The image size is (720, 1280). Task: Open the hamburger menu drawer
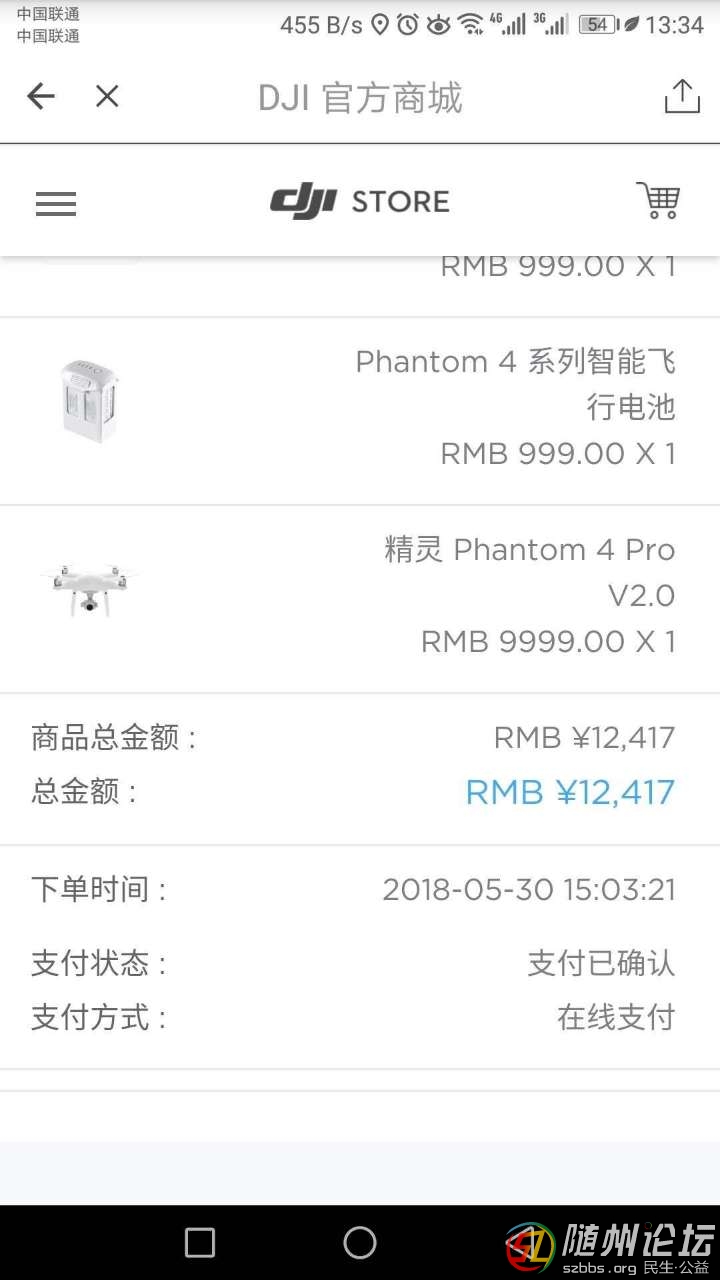(56, 203)
